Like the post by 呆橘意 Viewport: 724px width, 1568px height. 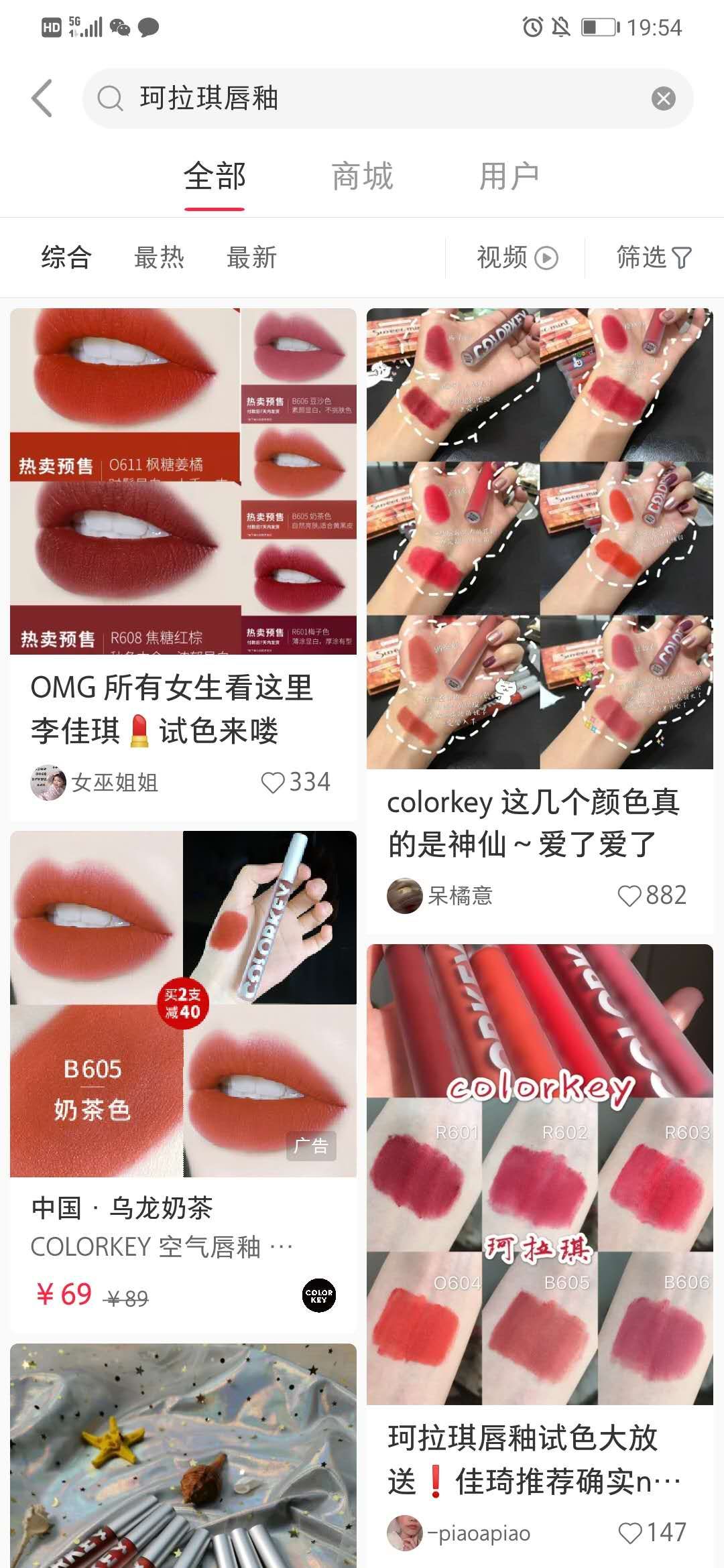click(629, 895)
